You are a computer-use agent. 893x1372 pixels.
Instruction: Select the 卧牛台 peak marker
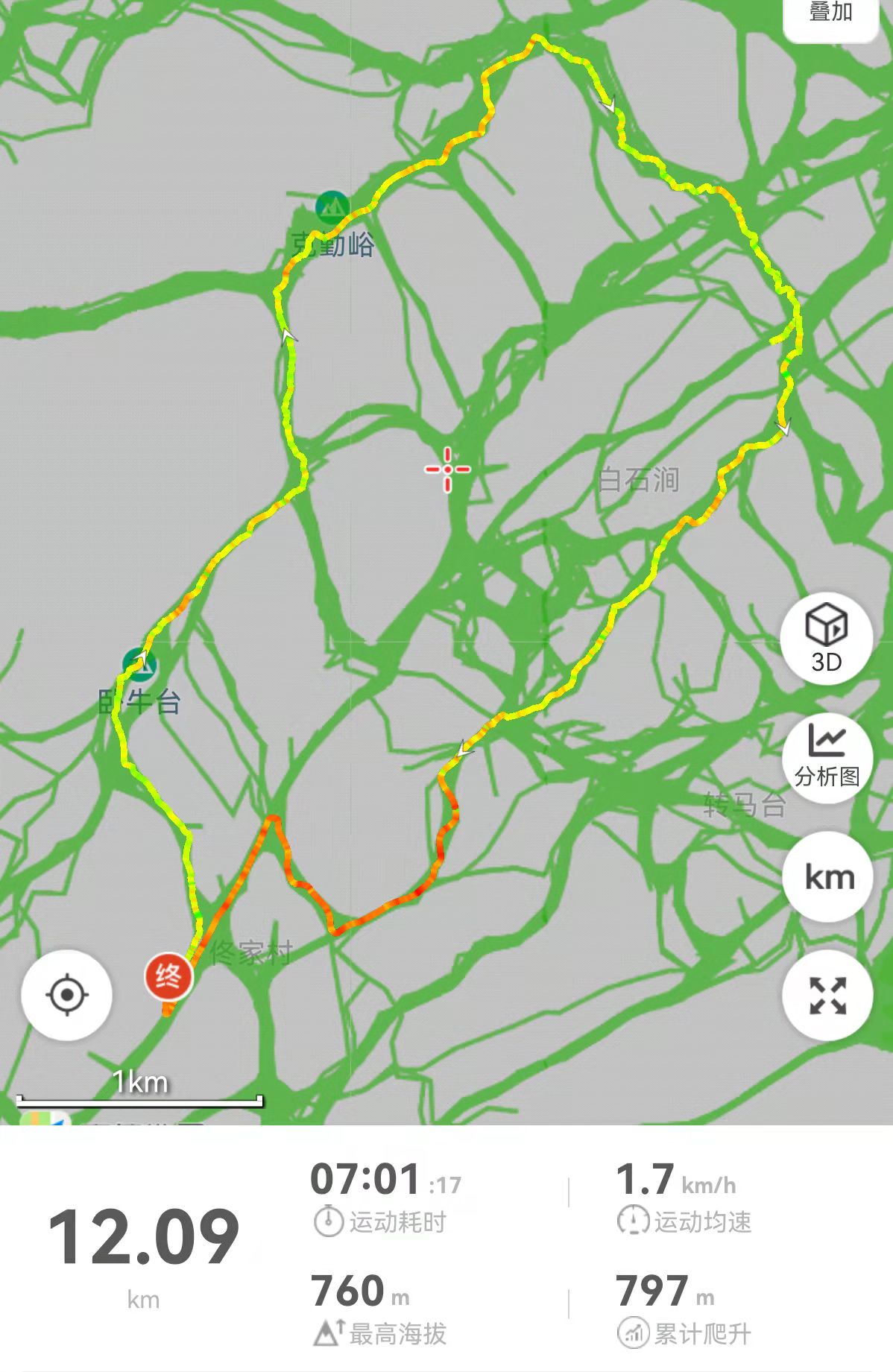coord(139,665)
